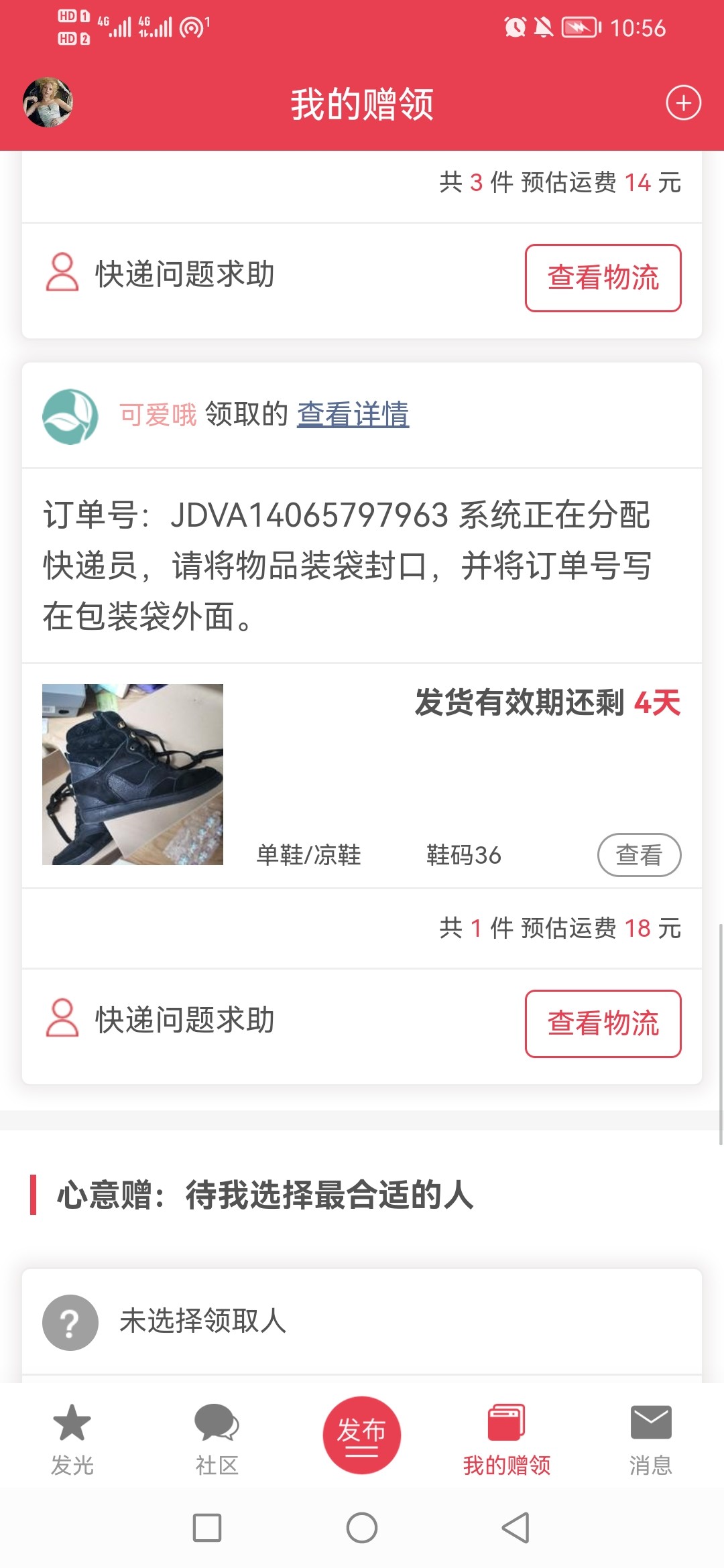This screenshot has width=724, height=1568.
Task: Open 查看详情 link for 可爱哦's claim
Action: point(353,414)
